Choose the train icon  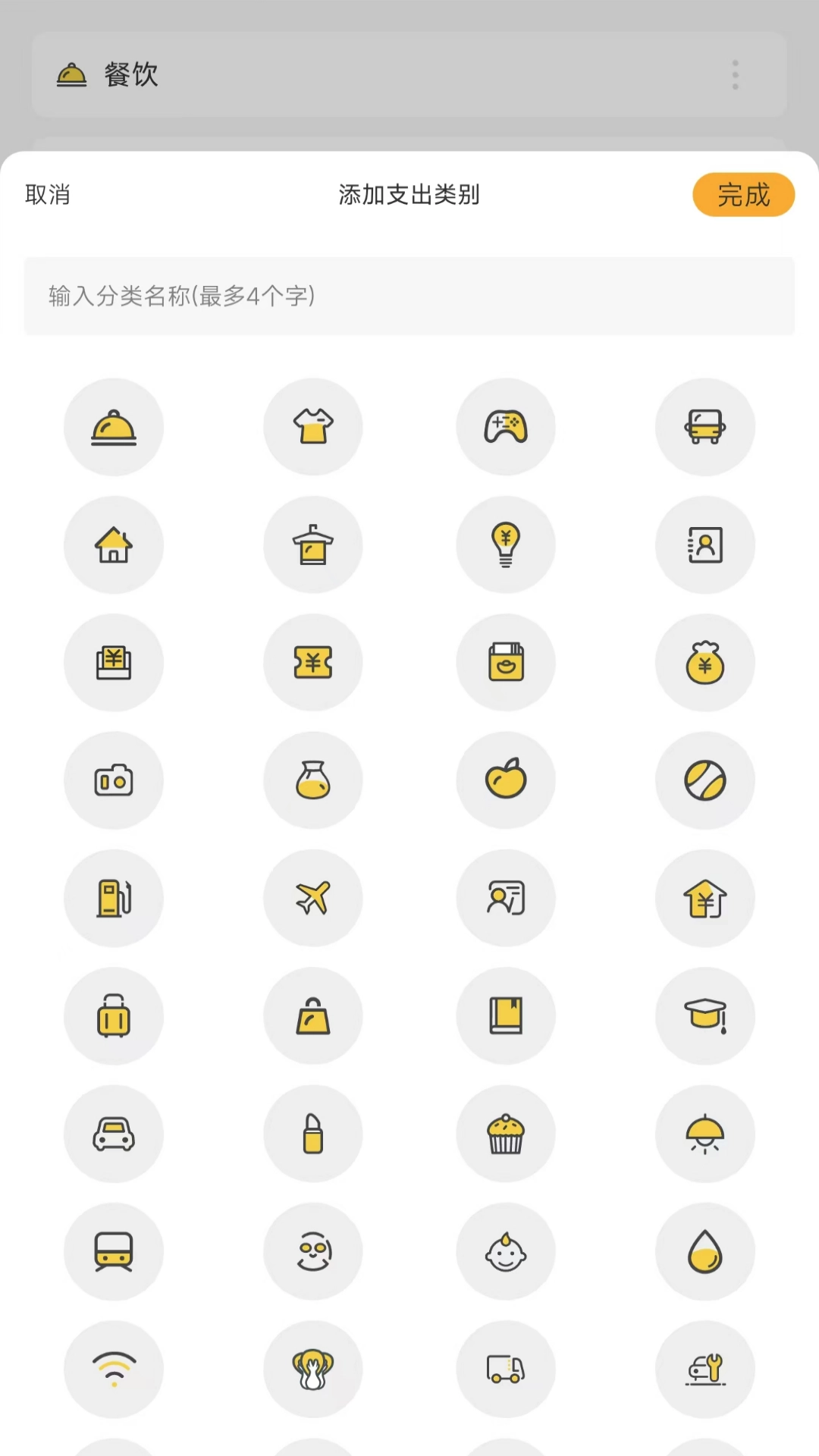point(114,1251)
